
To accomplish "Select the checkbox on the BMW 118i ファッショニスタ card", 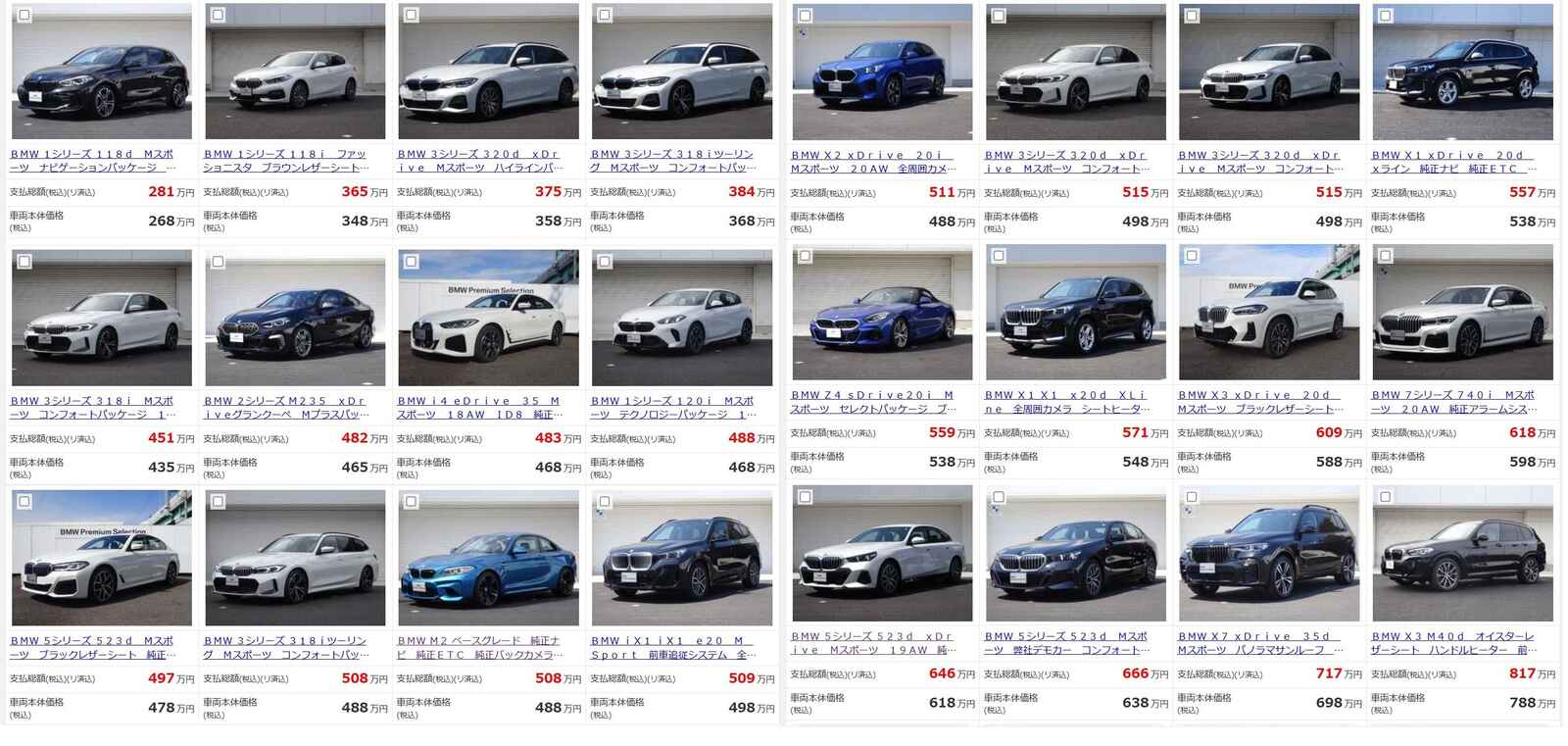I will [x=218, y=15].
